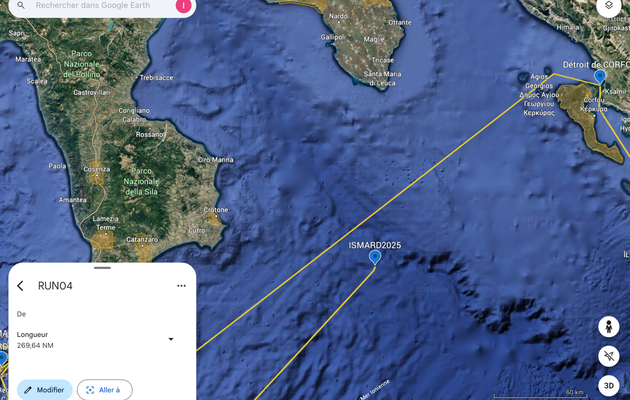Select the Détroit de Corfou placemark
The width and height of the screenshot is (630, 400).
click(x=600, y=77)
